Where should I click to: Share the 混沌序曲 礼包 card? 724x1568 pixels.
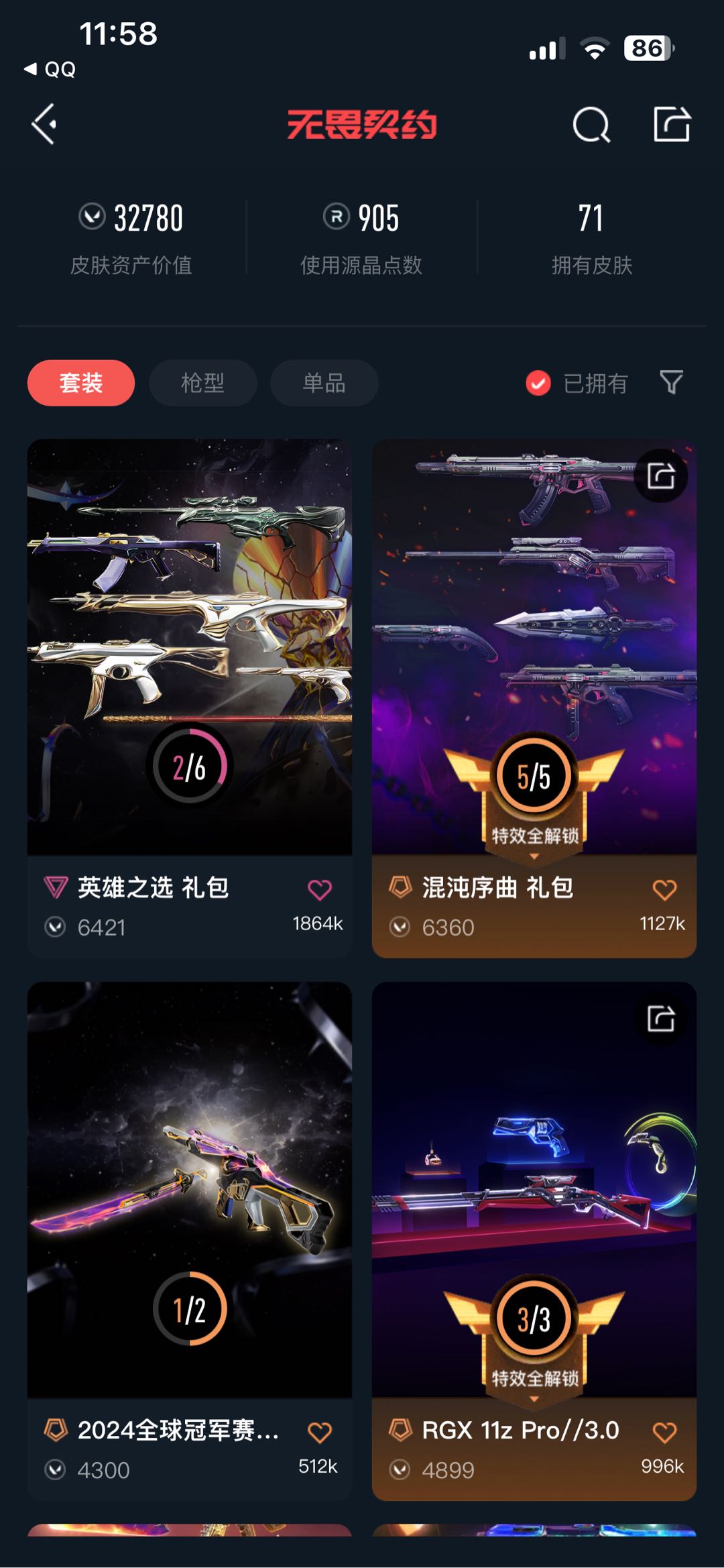661,476
